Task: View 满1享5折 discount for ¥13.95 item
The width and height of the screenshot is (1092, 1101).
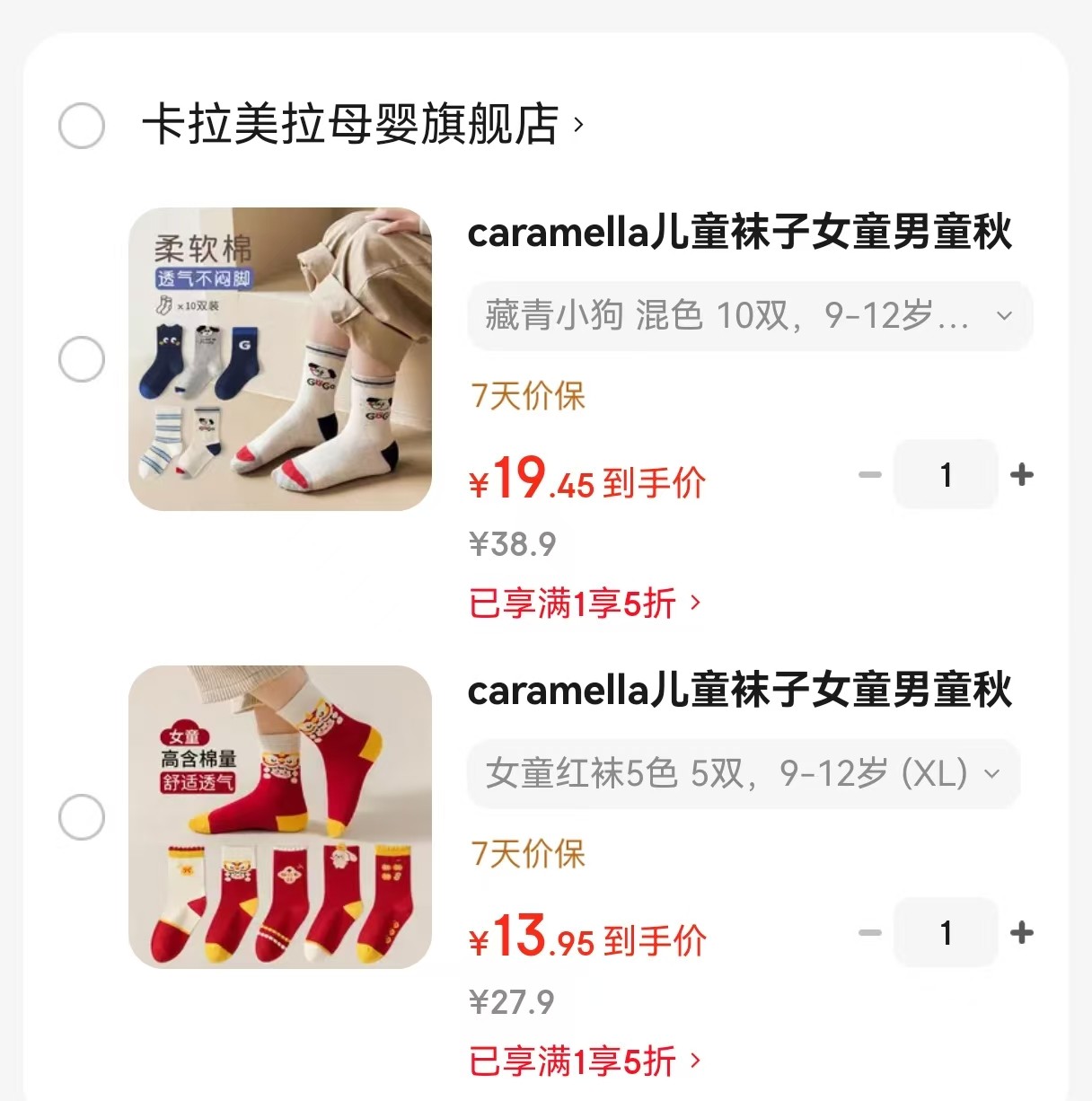Action: [584, 1061]
